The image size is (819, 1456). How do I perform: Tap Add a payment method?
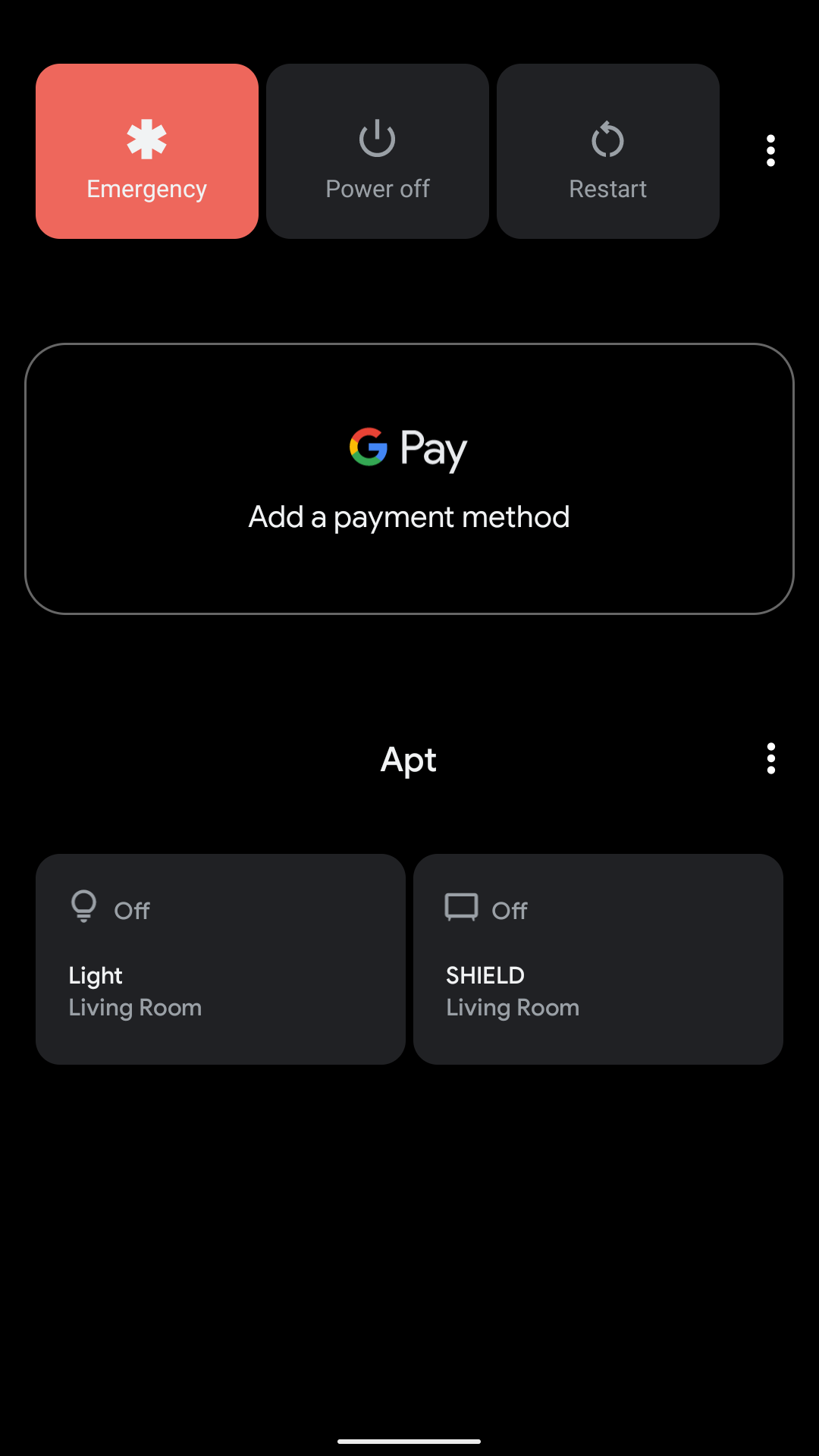409,516
